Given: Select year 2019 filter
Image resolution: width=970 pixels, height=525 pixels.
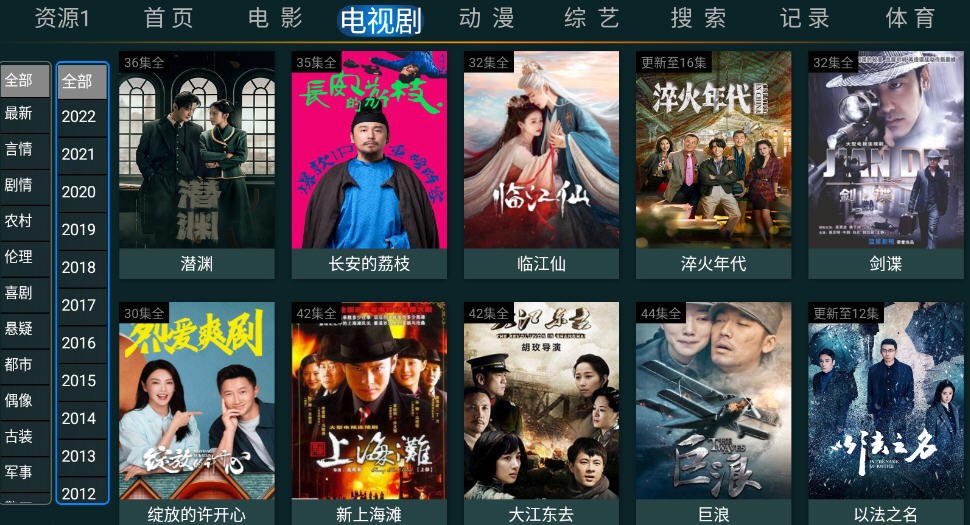Looking at the screenshot, I should 79,229.
